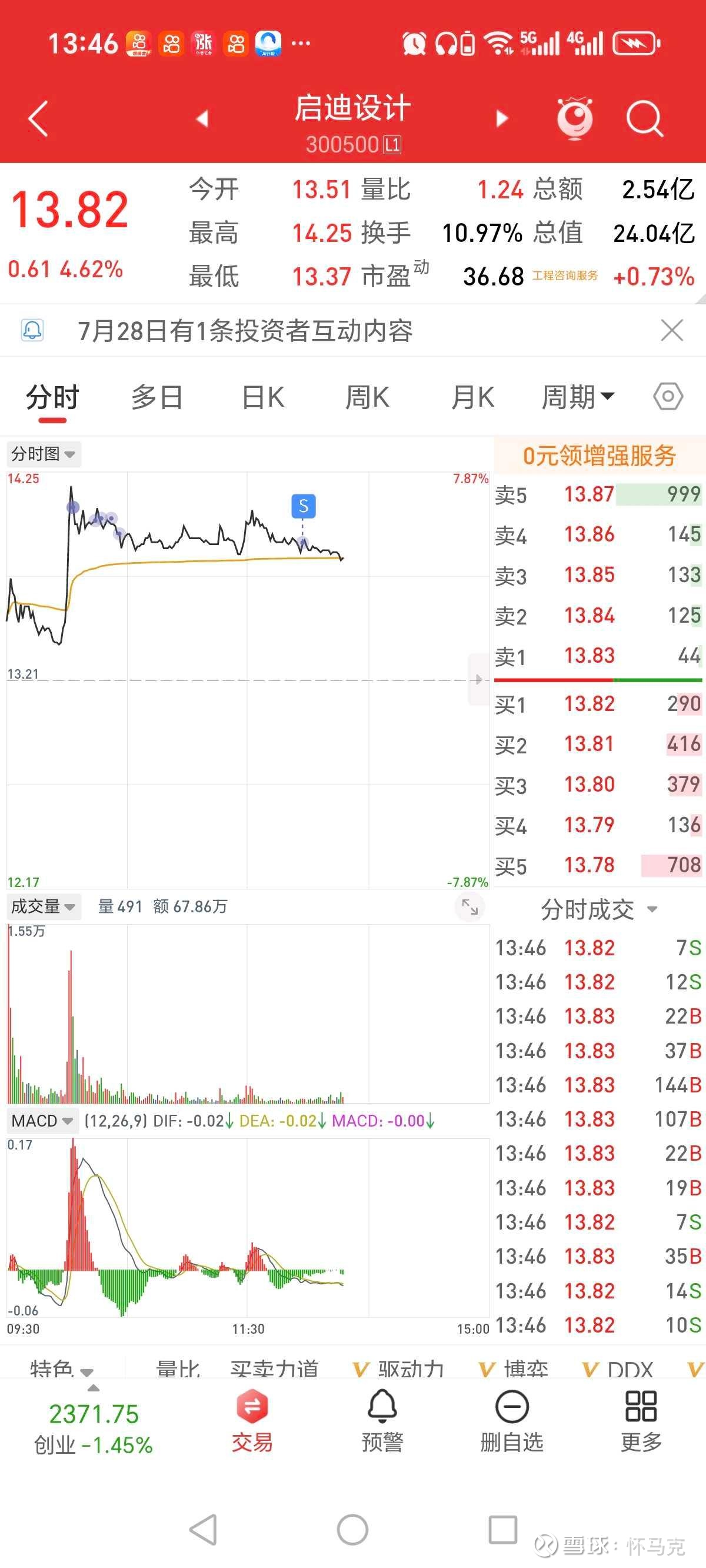Expand the 周期 period dropdown
This screenshot has height=1568, width=706.
point(578,397)
